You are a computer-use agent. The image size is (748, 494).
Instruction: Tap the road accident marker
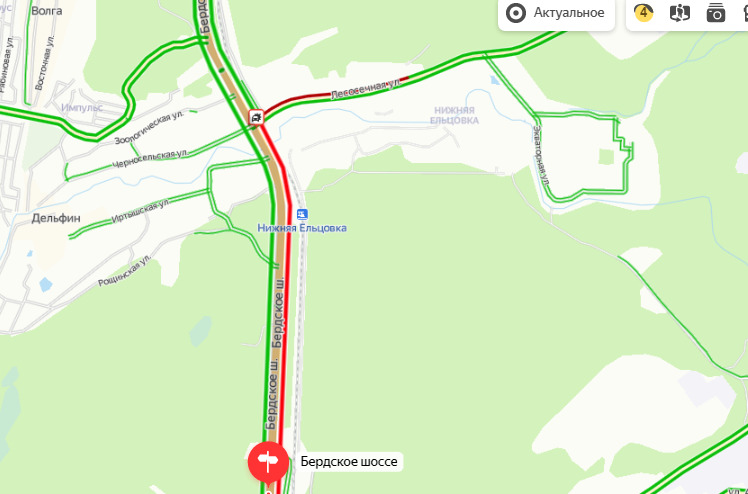coord(258,118)
